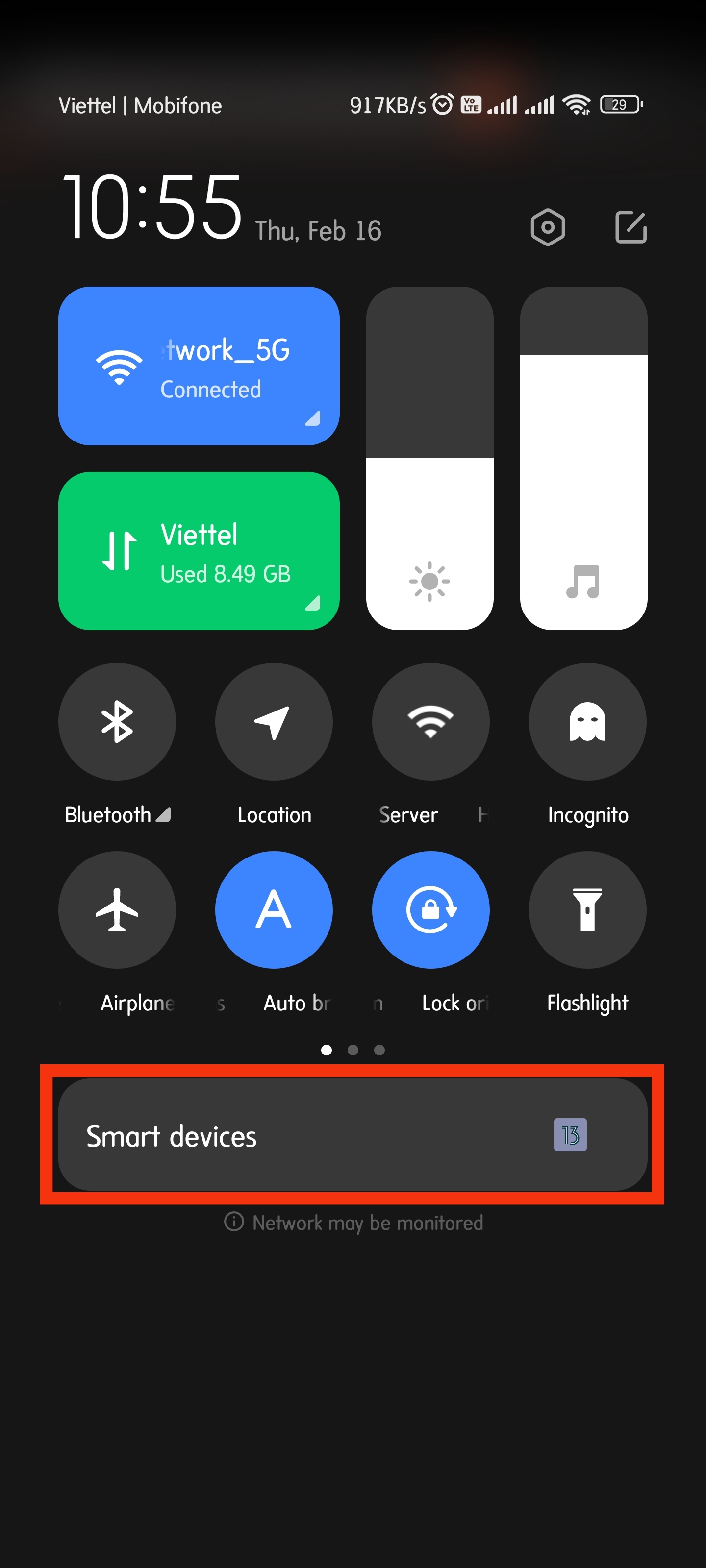Screen dimensions: 706x1568
Task: Tap the brightness slider
Action: [429, 458]
